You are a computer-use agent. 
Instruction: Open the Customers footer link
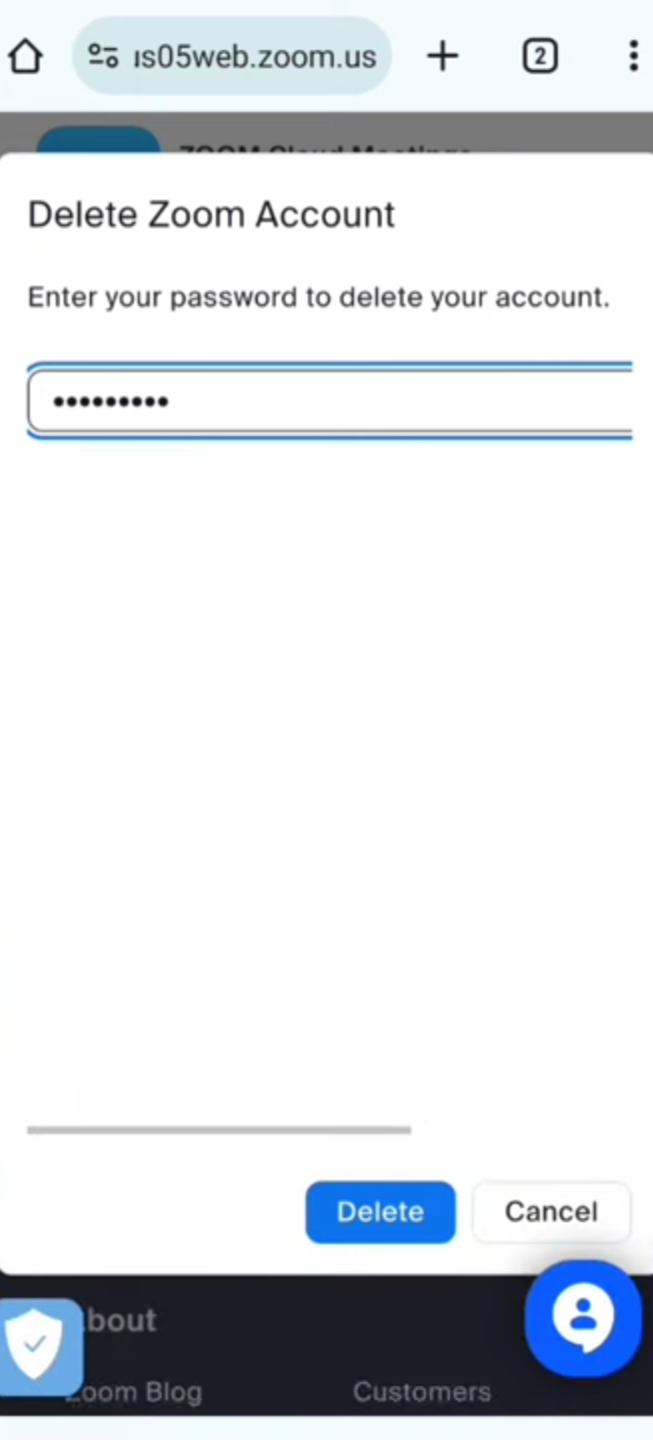(421, 1392)
